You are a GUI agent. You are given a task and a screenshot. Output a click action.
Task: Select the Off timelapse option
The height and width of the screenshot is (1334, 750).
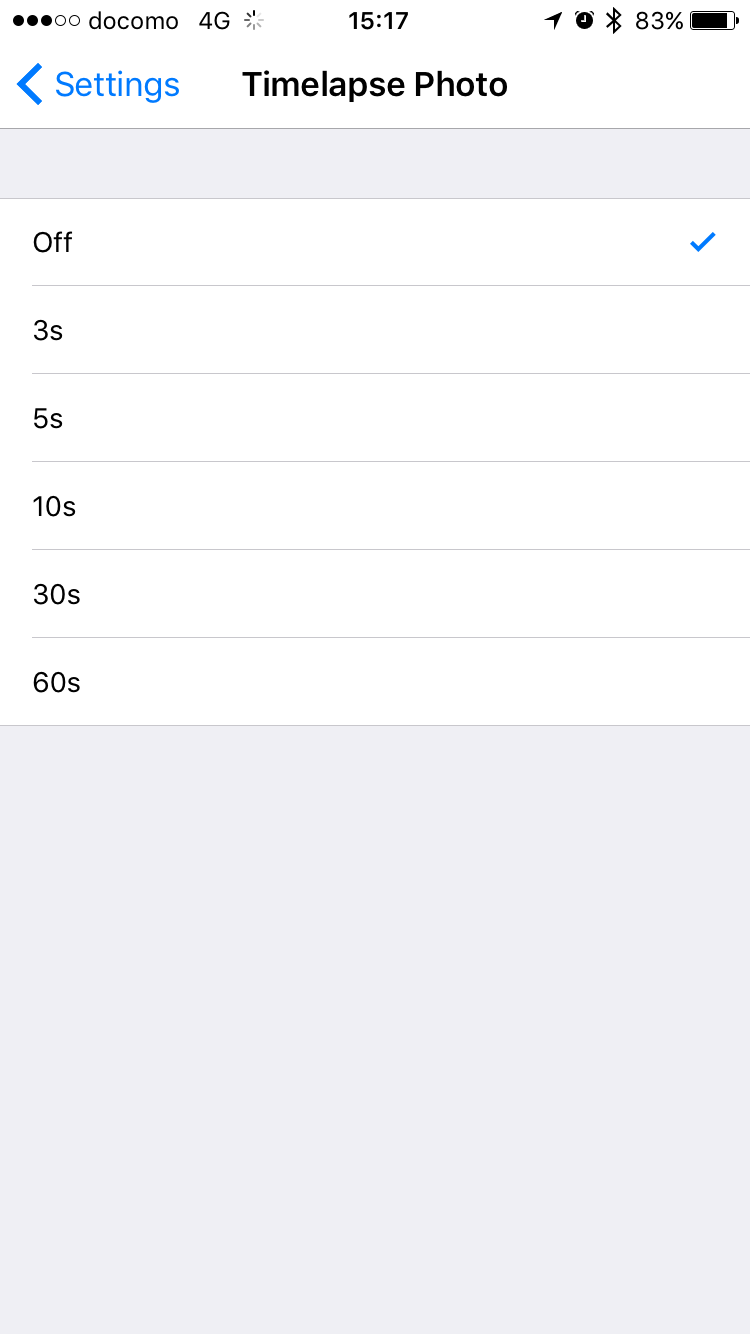click(375, 242)
